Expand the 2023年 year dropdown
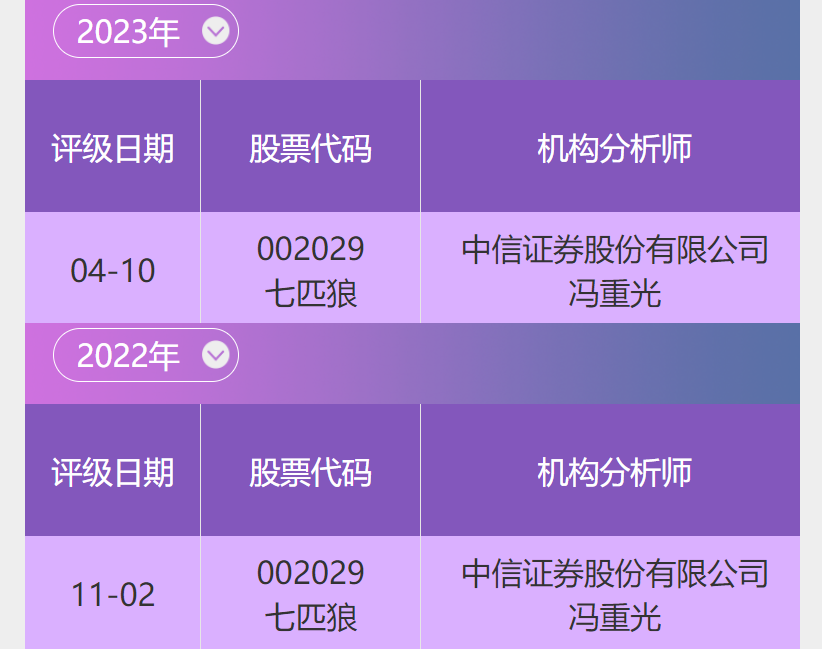Viewport: 822px width, 649px height. tap(146, 31)
